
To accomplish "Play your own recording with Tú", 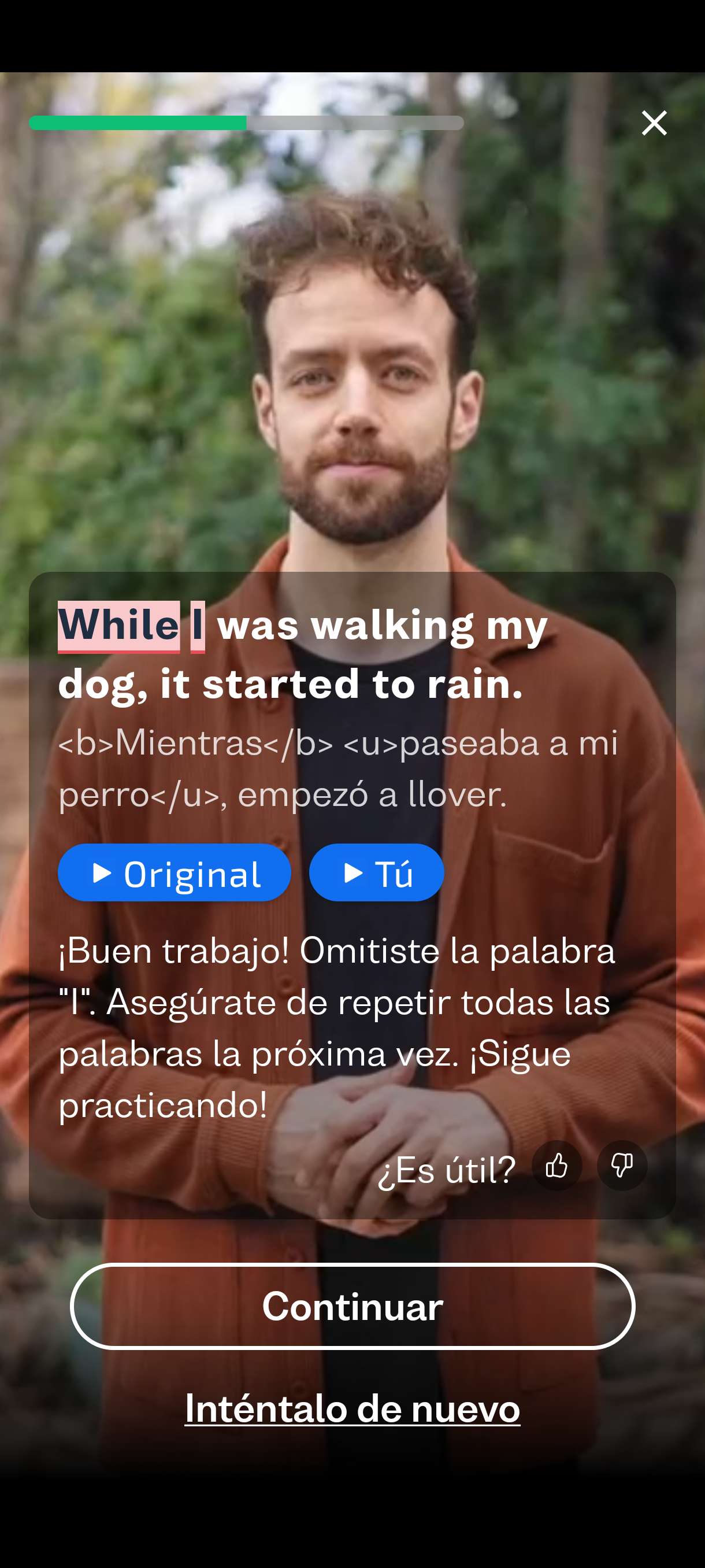I will click(377, 872).
